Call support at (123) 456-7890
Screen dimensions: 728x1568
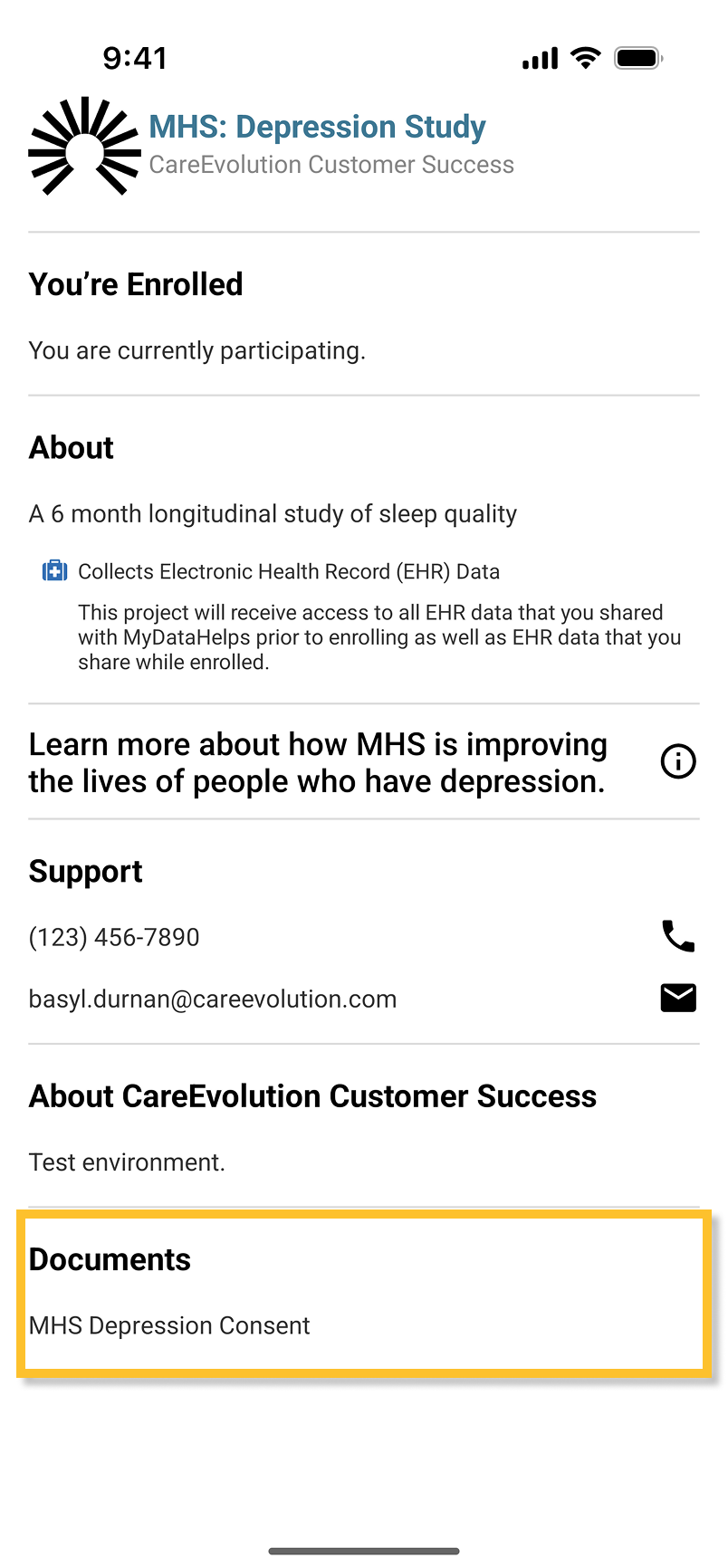(678, 936)
